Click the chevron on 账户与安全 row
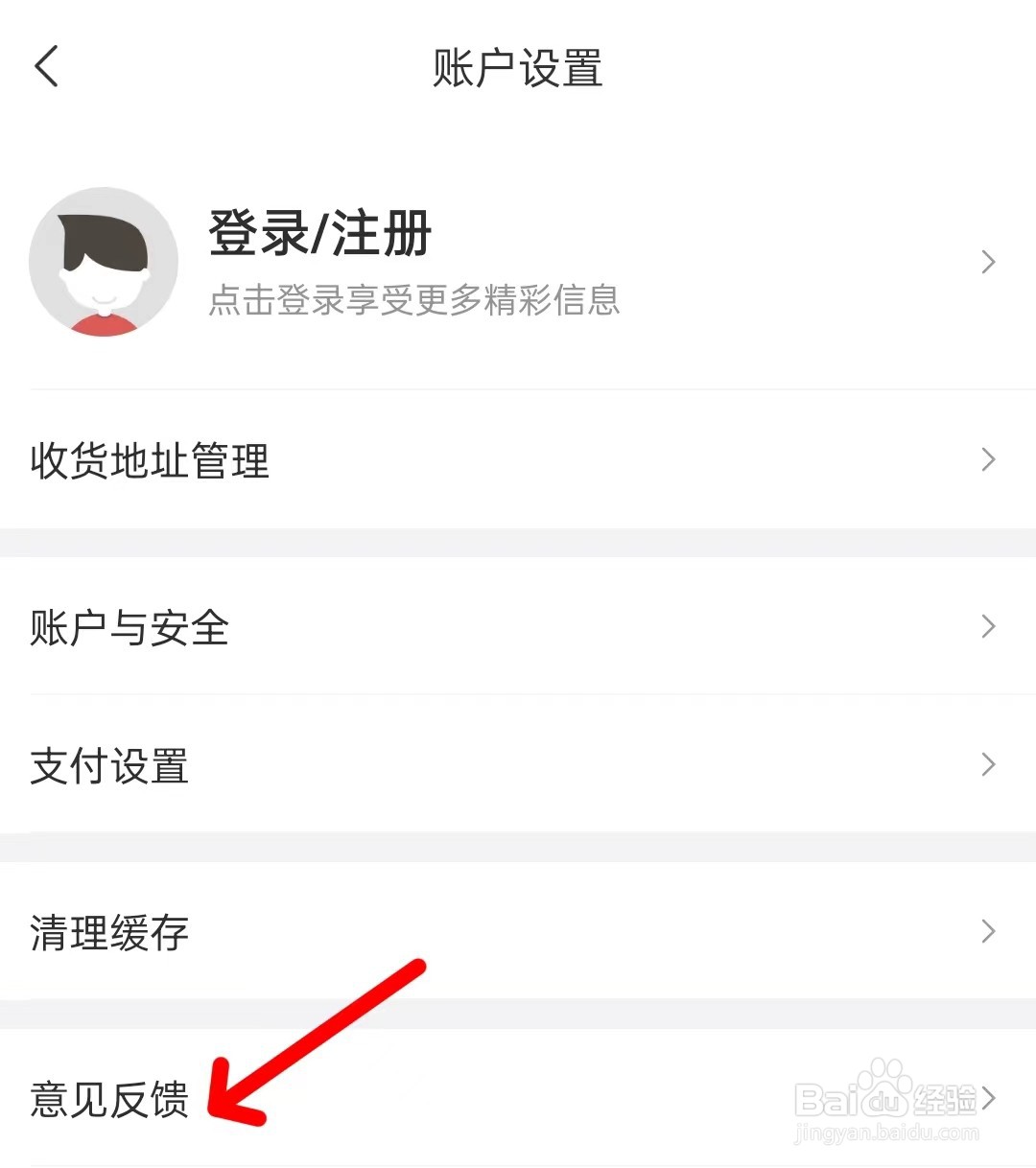 pyautogui.click(x=989, y=628)
